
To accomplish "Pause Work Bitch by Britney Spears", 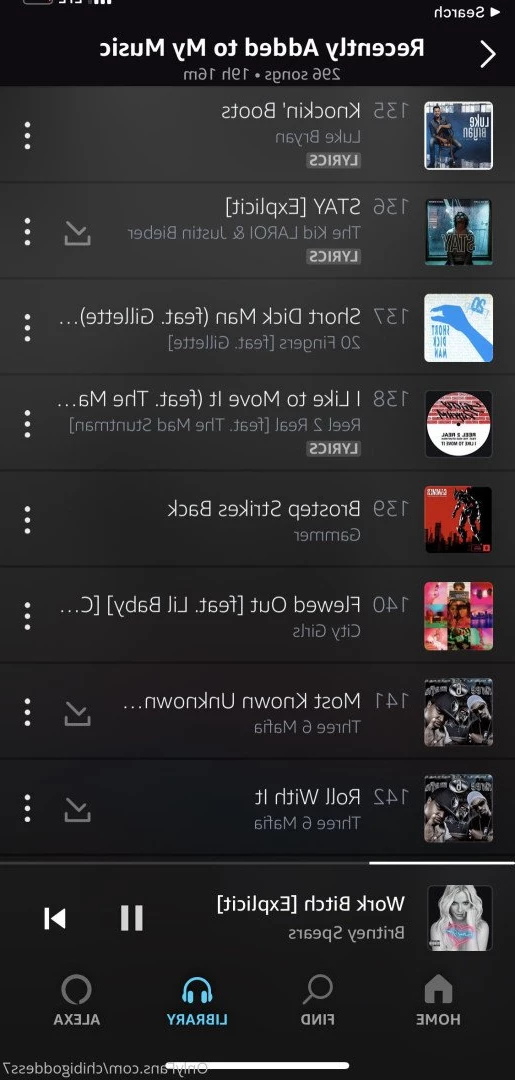I will click(132, 918).
